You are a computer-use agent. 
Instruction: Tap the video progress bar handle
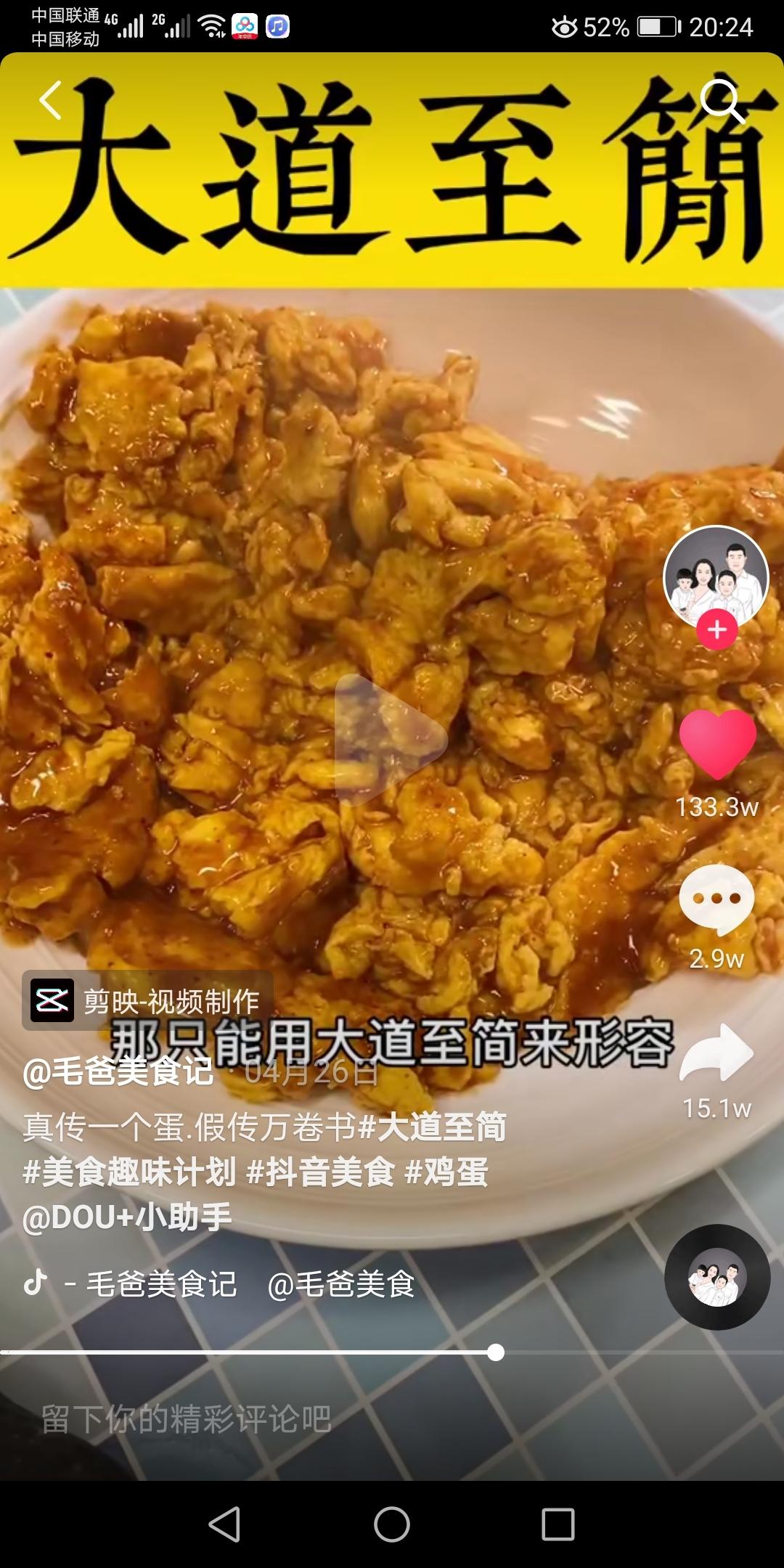(x=496, y=1352)
